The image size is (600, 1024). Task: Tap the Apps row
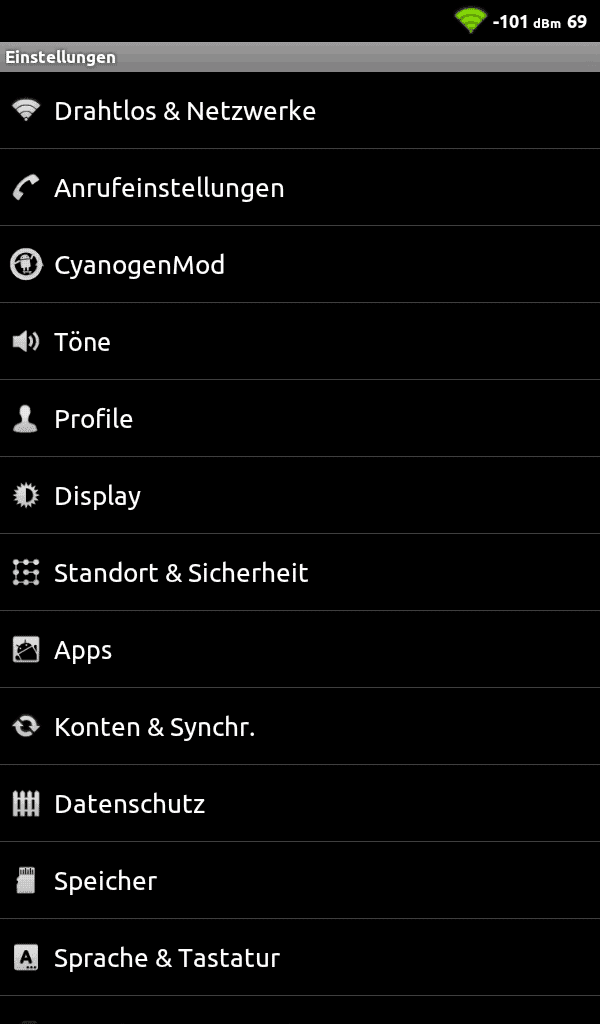coord(300,650)
